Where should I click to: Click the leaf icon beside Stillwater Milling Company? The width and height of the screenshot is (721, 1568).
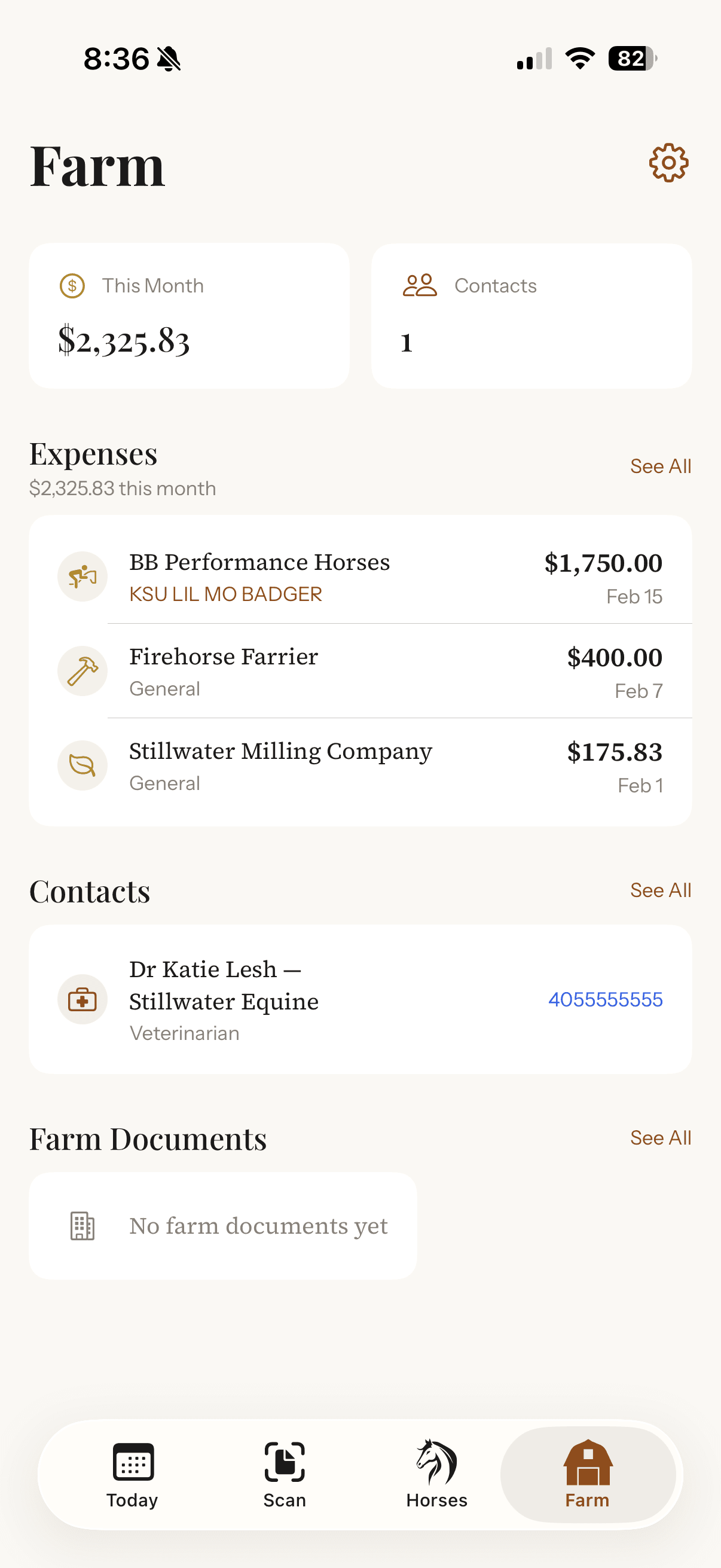pos(82,765)
